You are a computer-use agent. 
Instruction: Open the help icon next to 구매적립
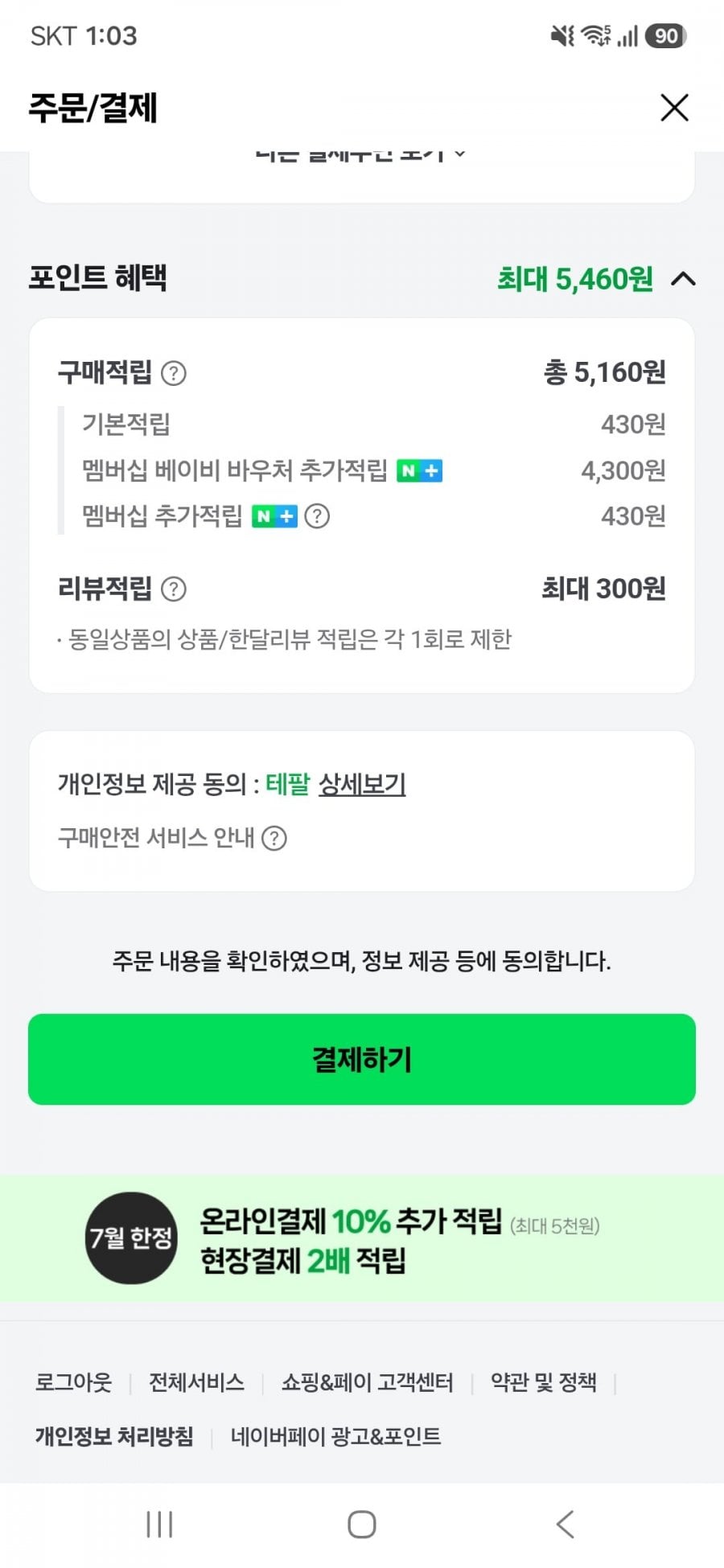coord(174,373)
